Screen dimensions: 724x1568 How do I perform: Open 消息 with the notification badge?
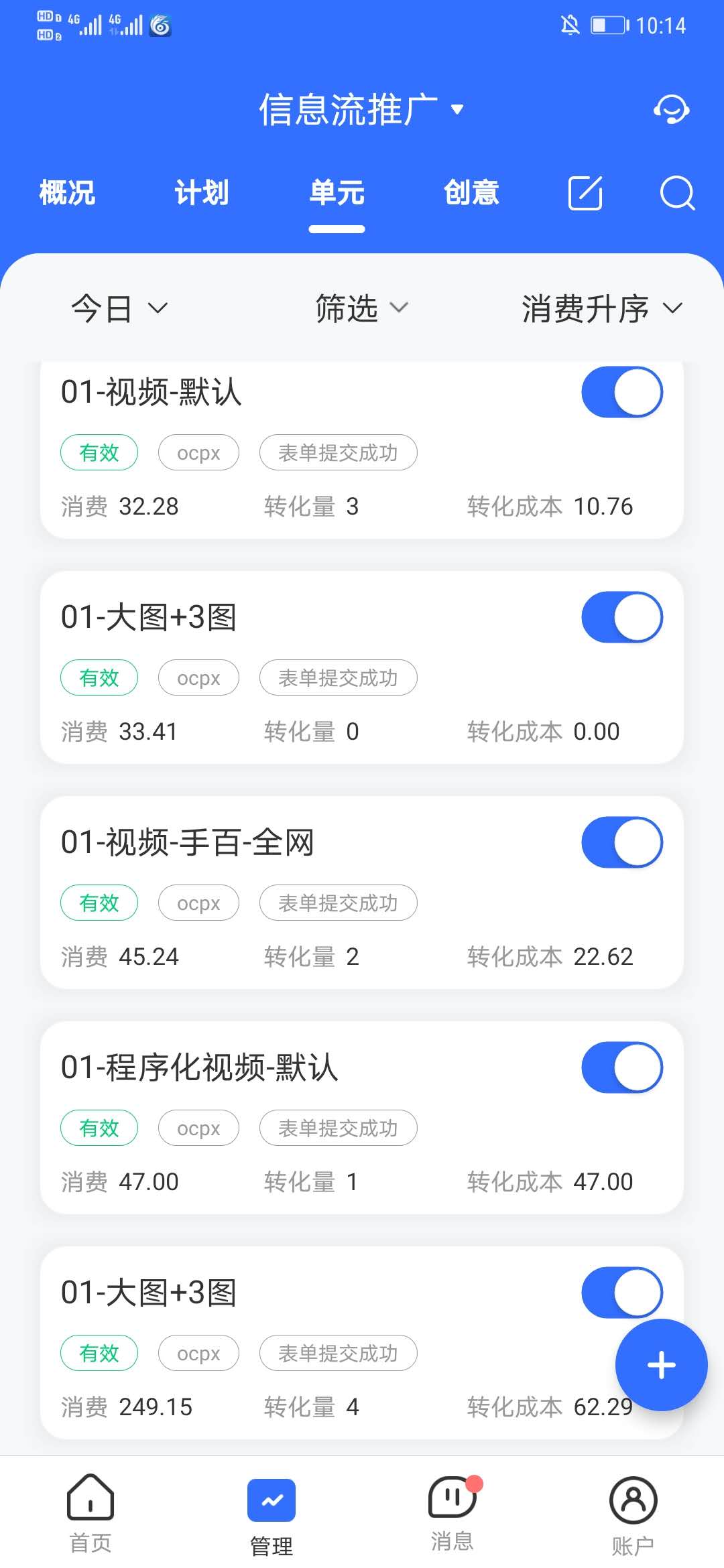[452, 1503]
